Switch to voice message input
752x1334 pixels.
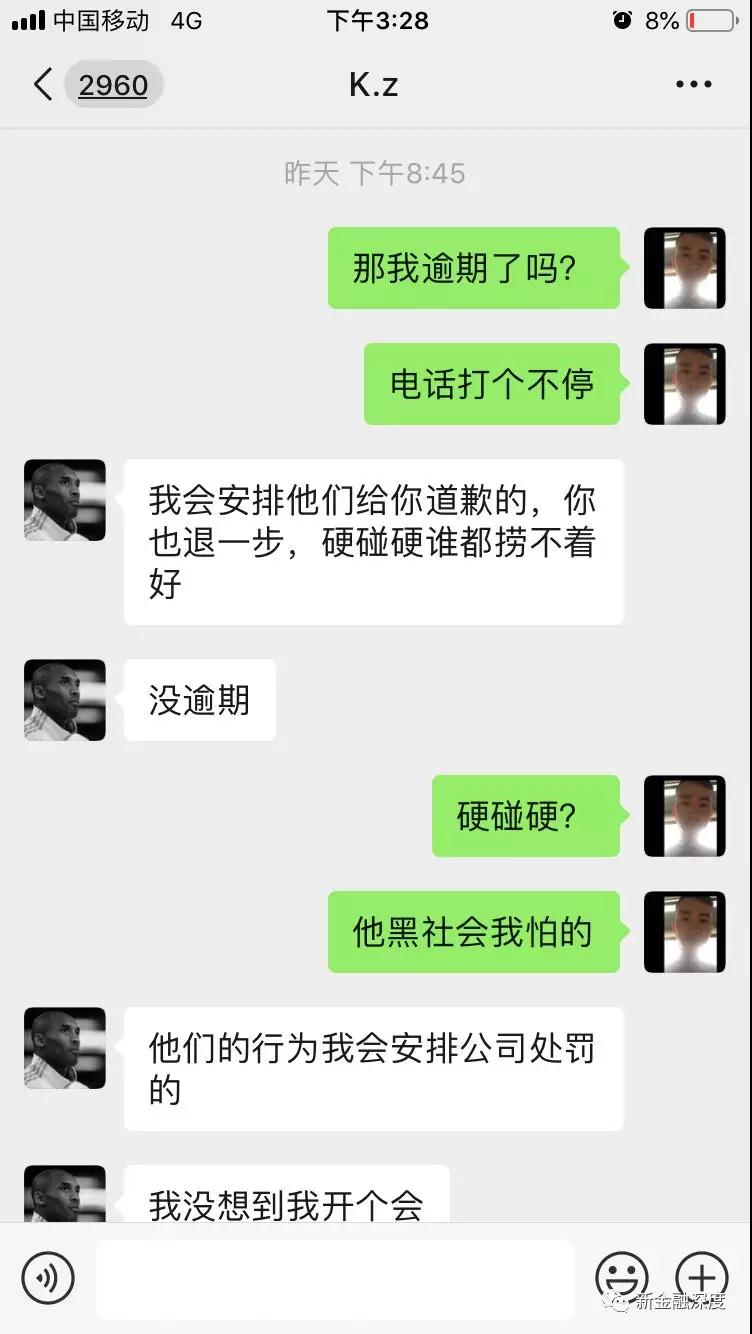48,1277
